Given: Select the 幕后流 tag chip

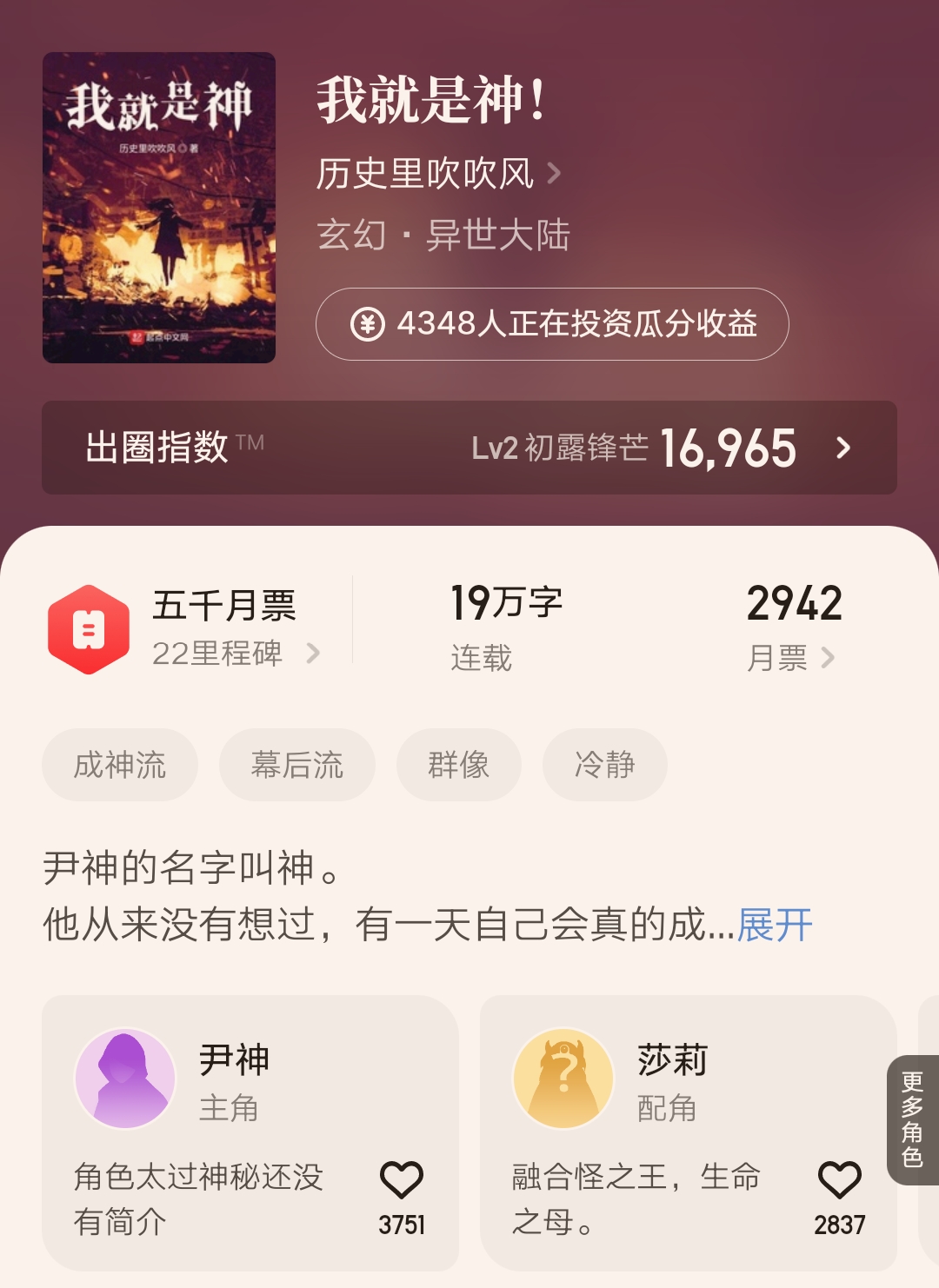Looking at the screenshot, I should click(x=297, y=765).
